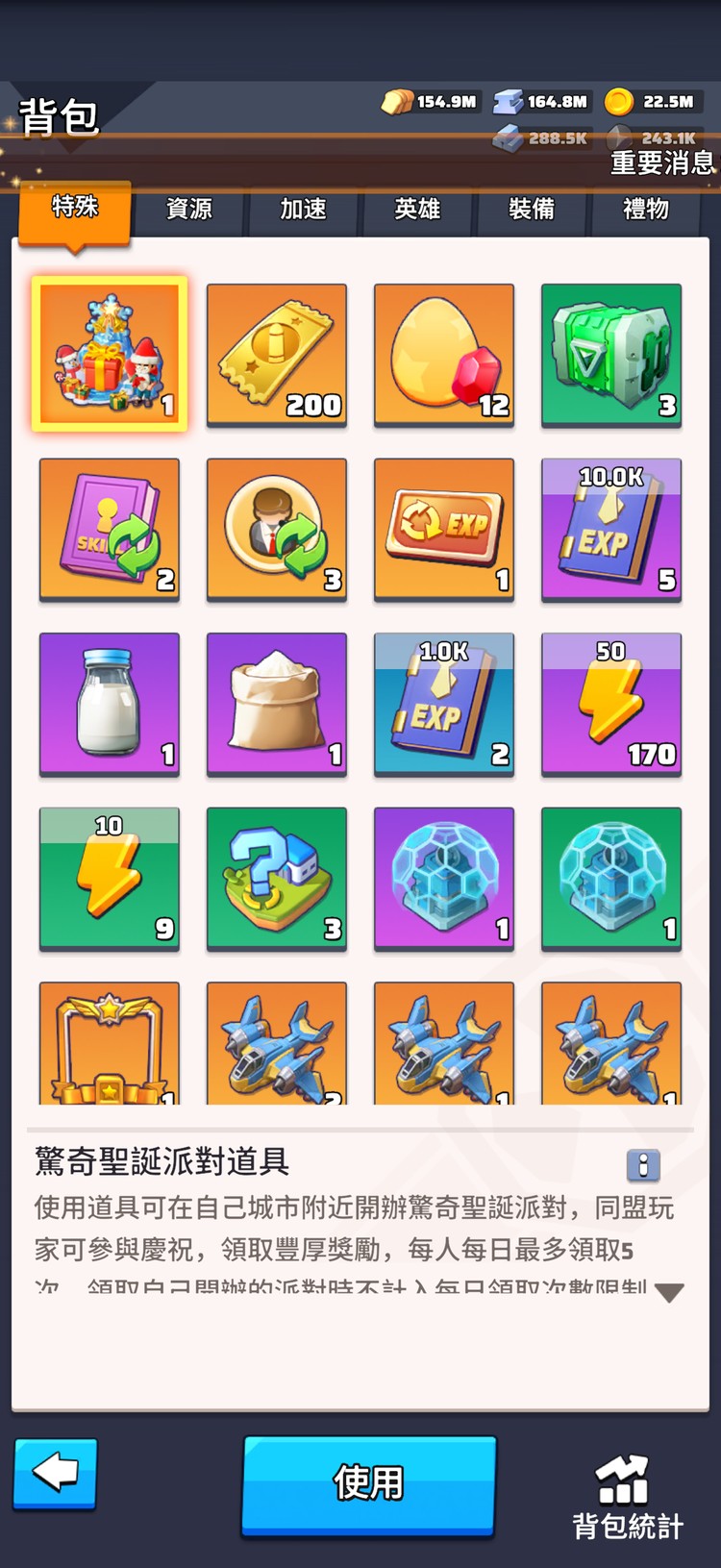
Task: Pick the 10.0K EXP book item
Action: [611, 530]
